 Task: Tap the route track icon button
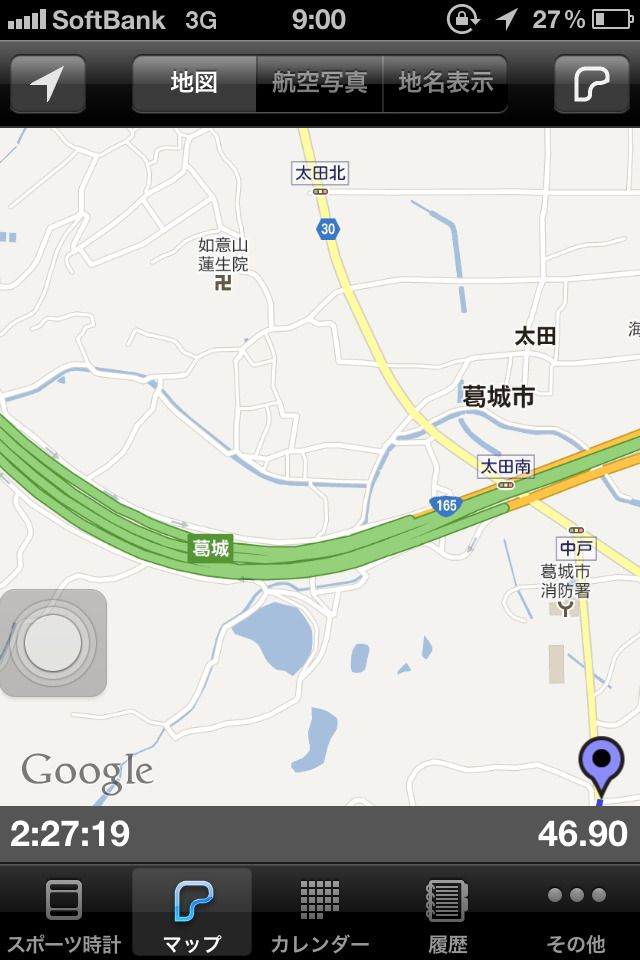(x=592, y=84)
